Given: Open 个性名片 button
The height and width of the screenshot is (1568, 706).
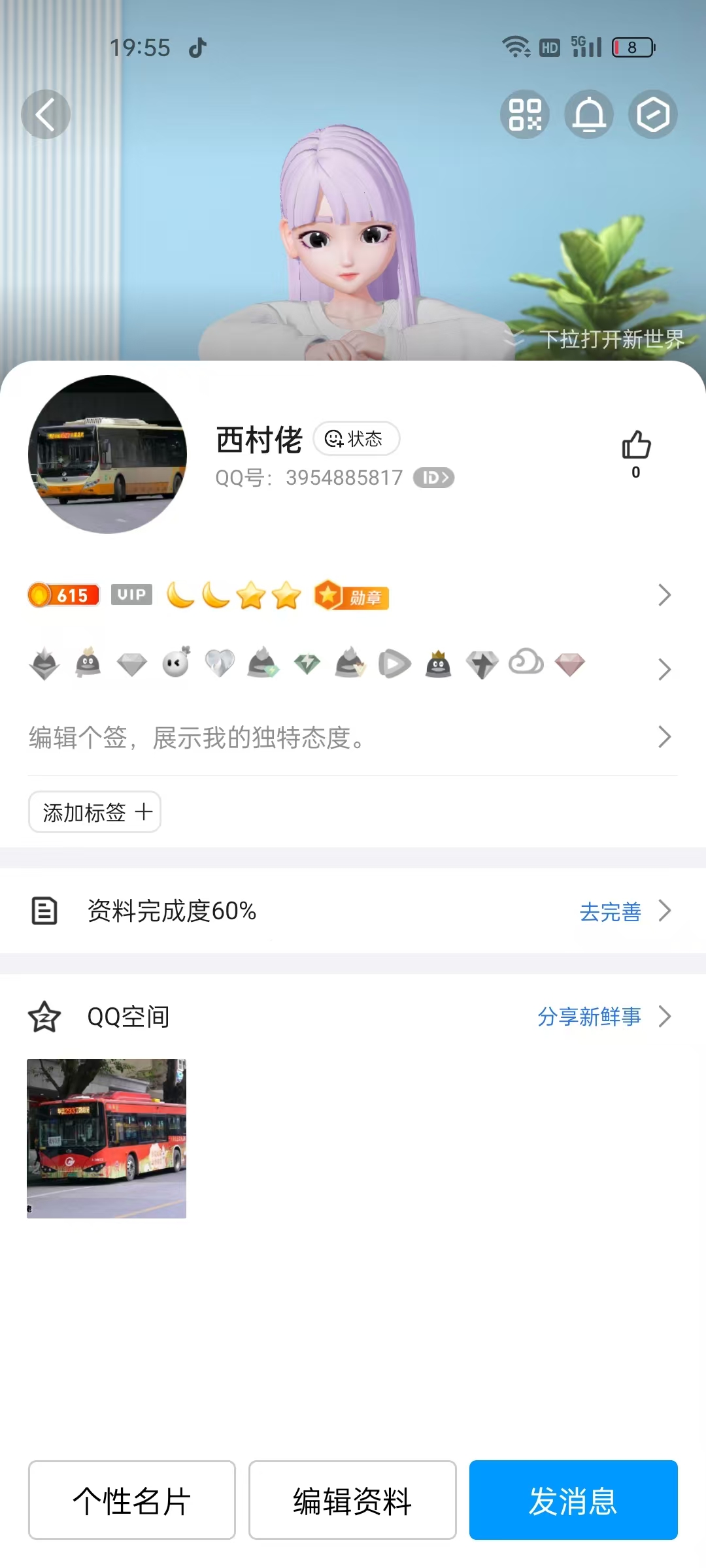Looking at the screenshot, I should click(x=132, y=1500).
